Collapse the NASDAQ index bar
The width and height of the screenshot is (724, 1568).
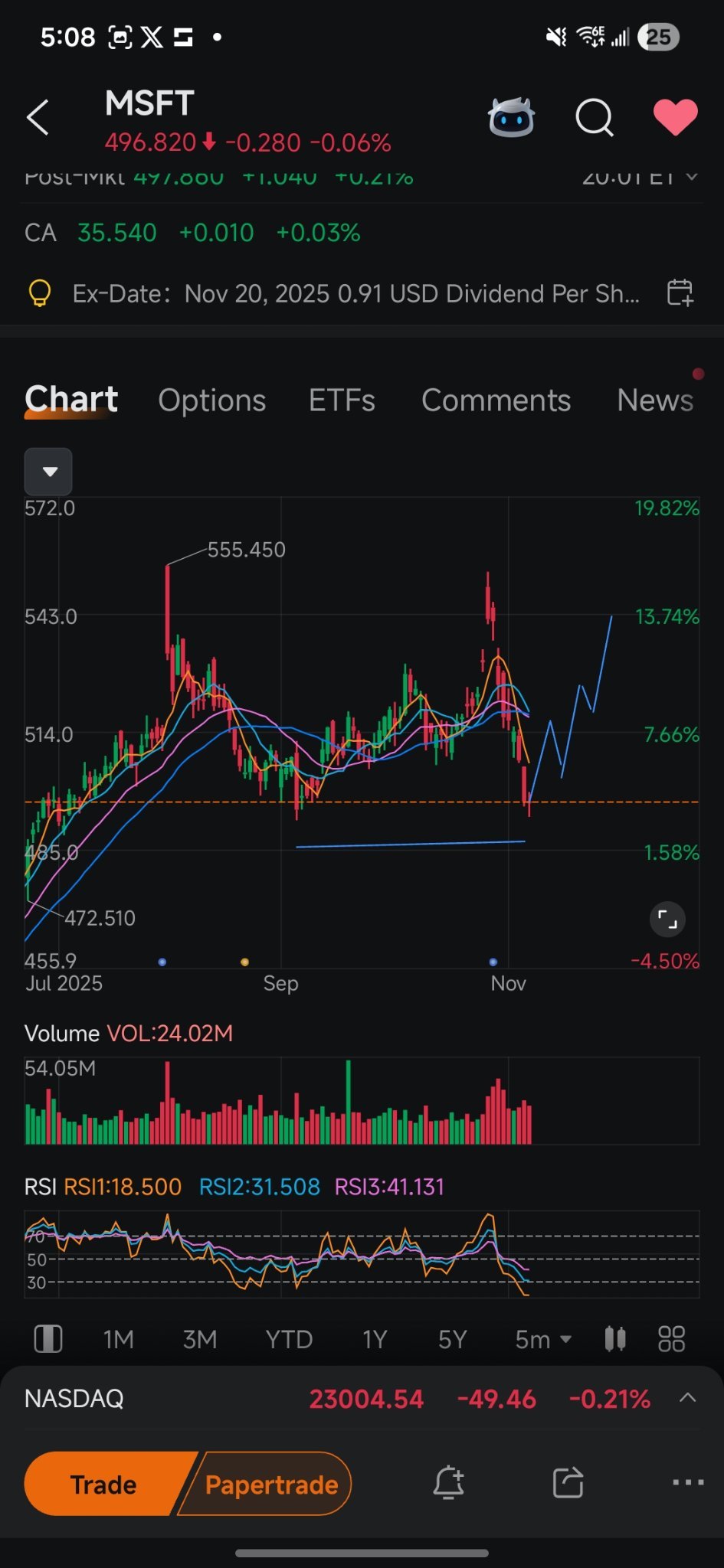(687, 1398)
